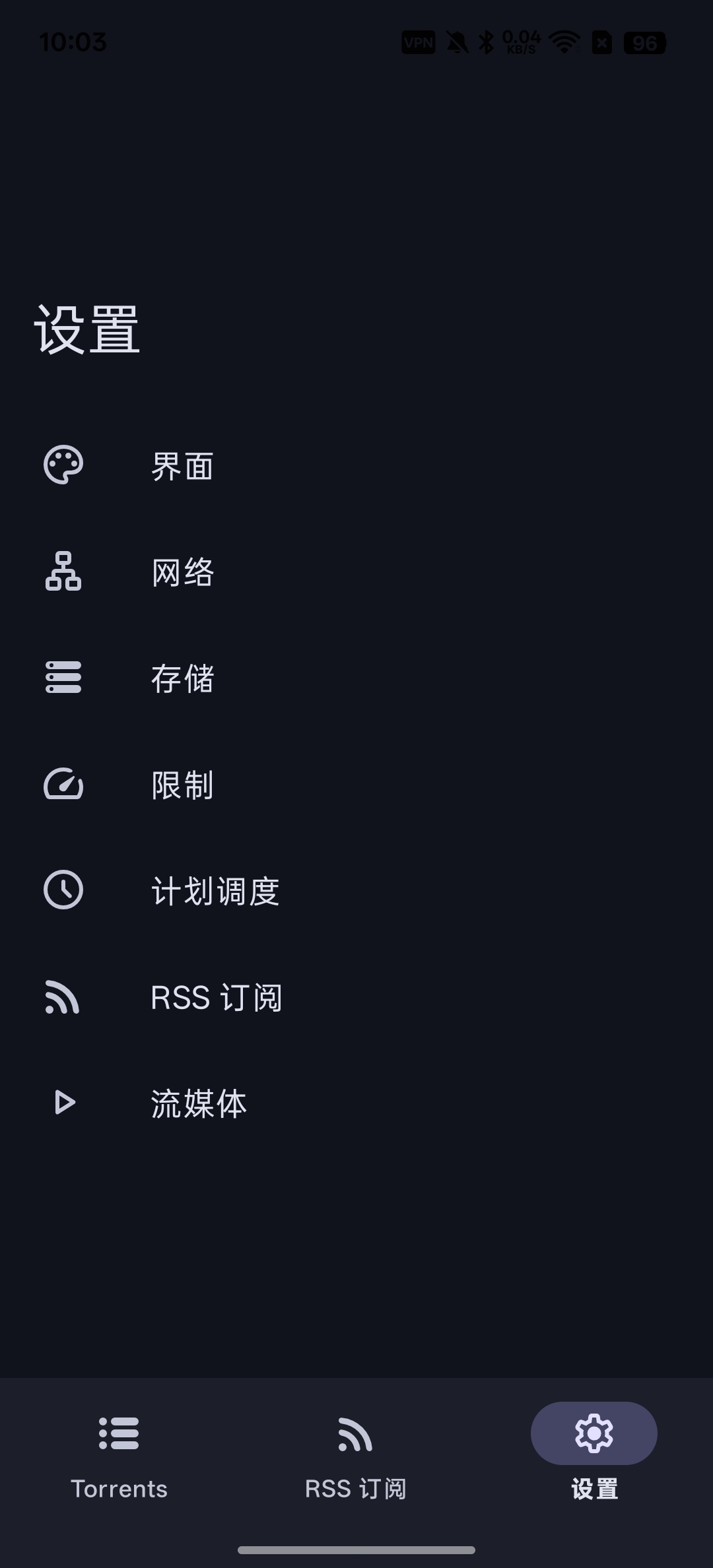Image resolution: width=713 pixels, height=1568 pixels.
Task: Open 计划调度 settings
Action: (x=356, y=891)
